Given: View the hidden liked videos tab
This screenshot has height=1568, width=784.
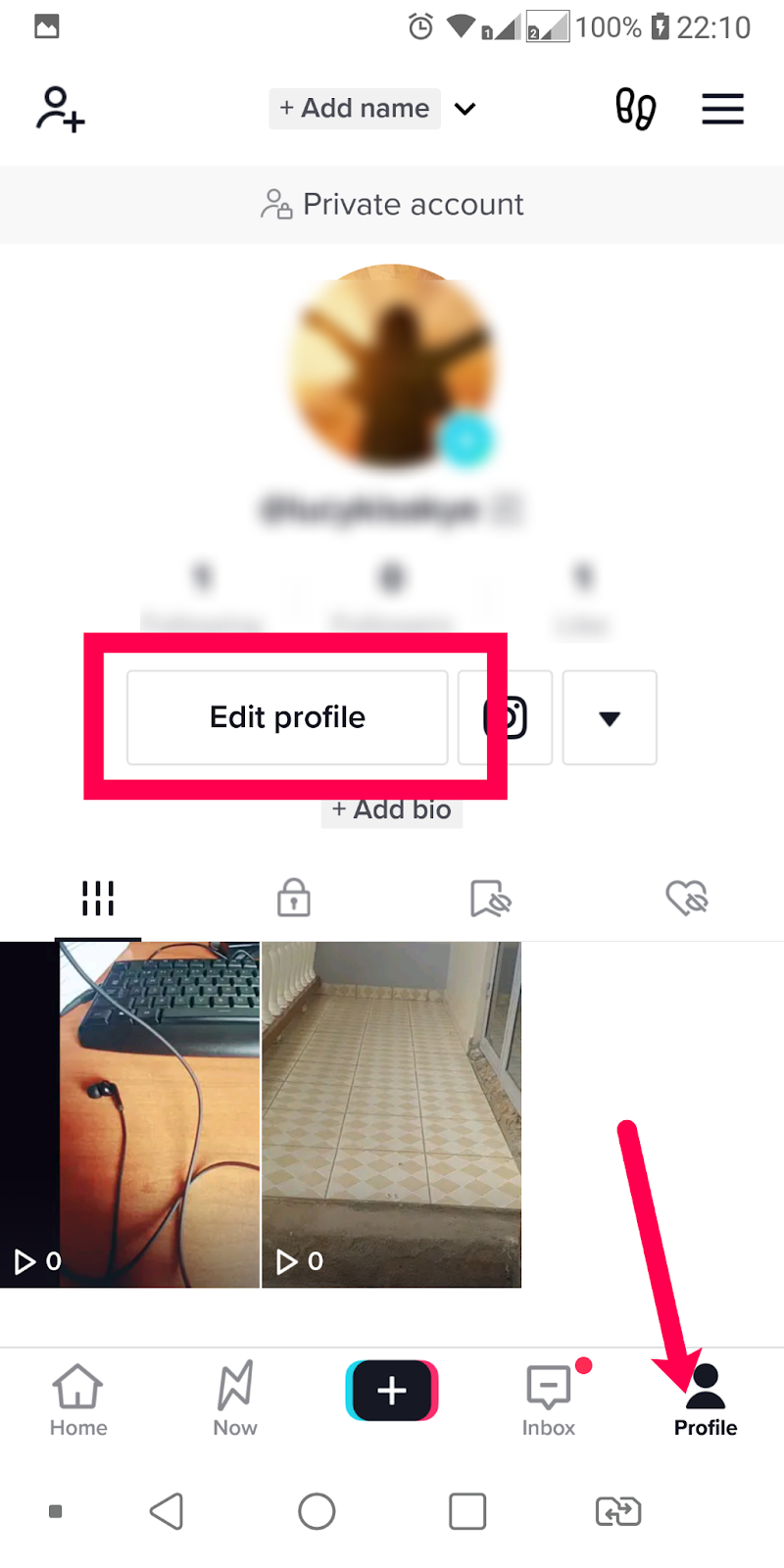Looking at the screenshot, I should (x=686, y=898).
